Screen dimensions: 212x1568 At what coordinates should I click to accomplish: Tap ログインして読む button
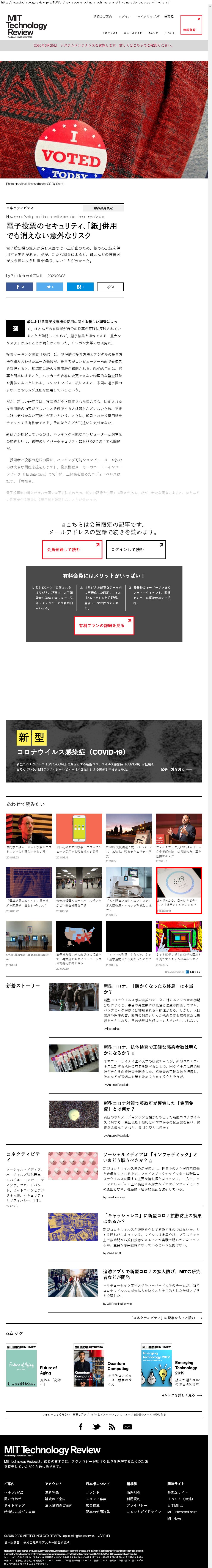point(136,549)
